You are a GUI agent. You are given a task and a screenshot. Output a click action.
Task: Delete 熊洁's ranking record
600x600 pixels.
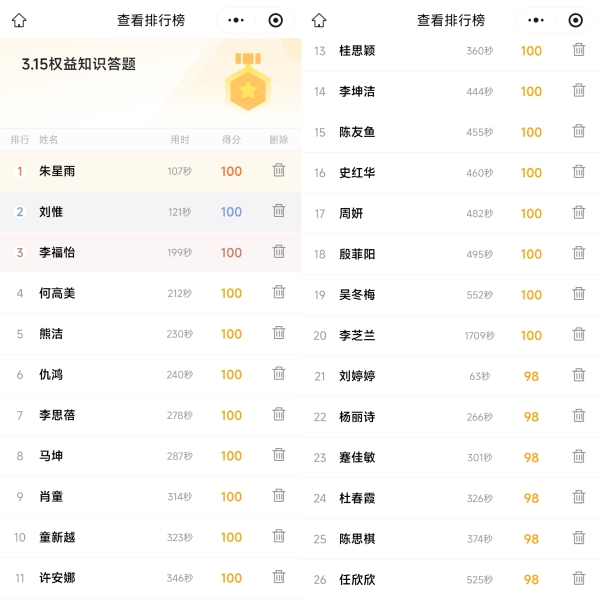click(x=279, y=333)
